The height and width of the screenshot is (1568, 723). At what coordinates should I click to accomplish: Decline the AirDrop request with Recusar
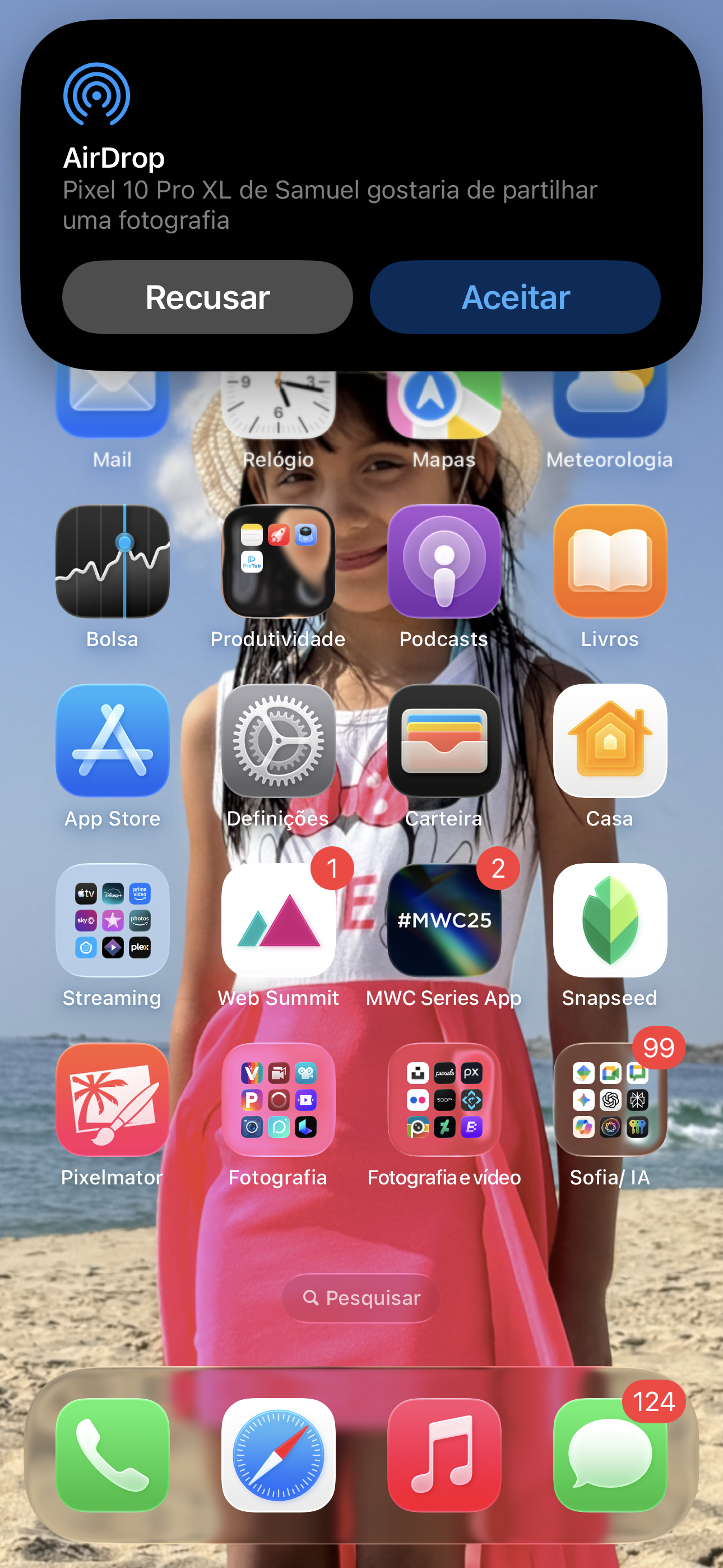pos(207,298)
